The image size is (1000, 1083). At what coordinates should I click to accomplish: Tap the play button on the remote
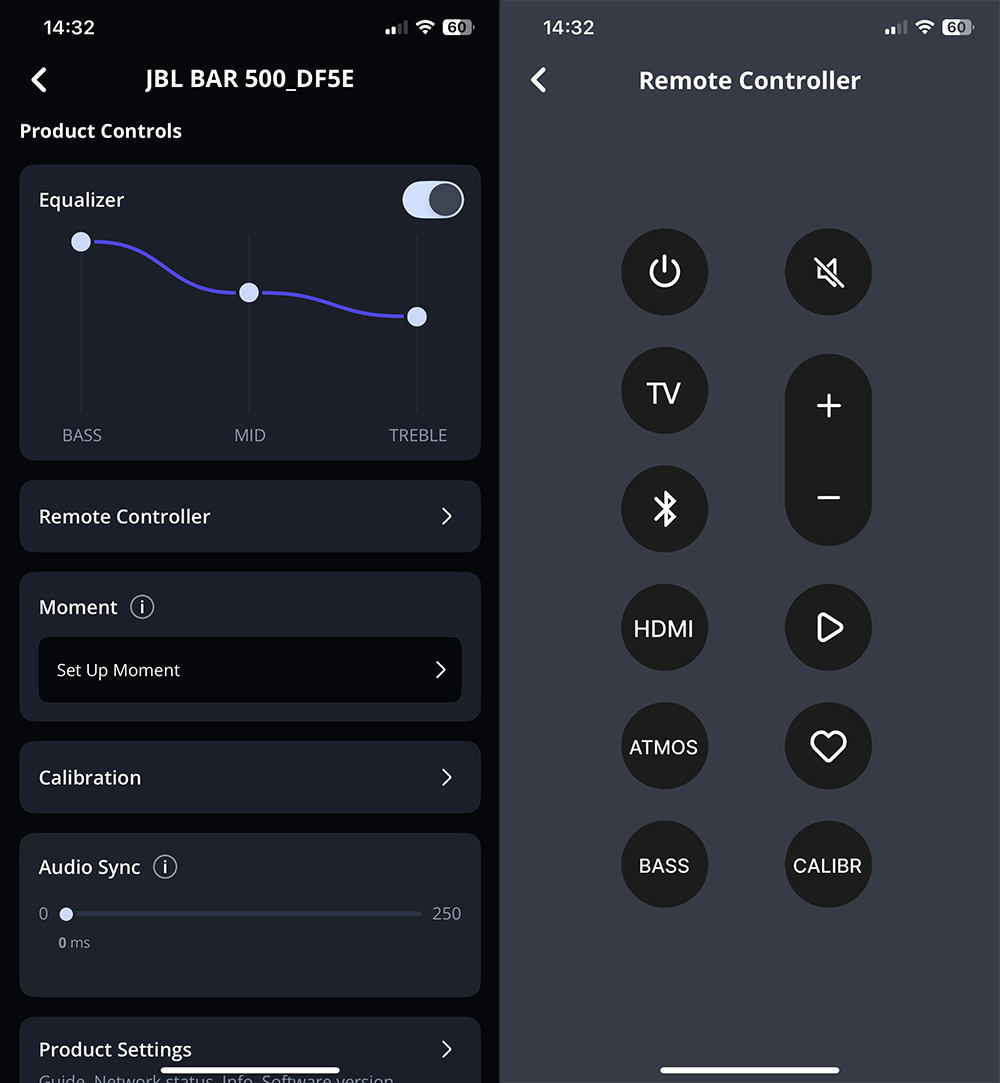(828, 628)
